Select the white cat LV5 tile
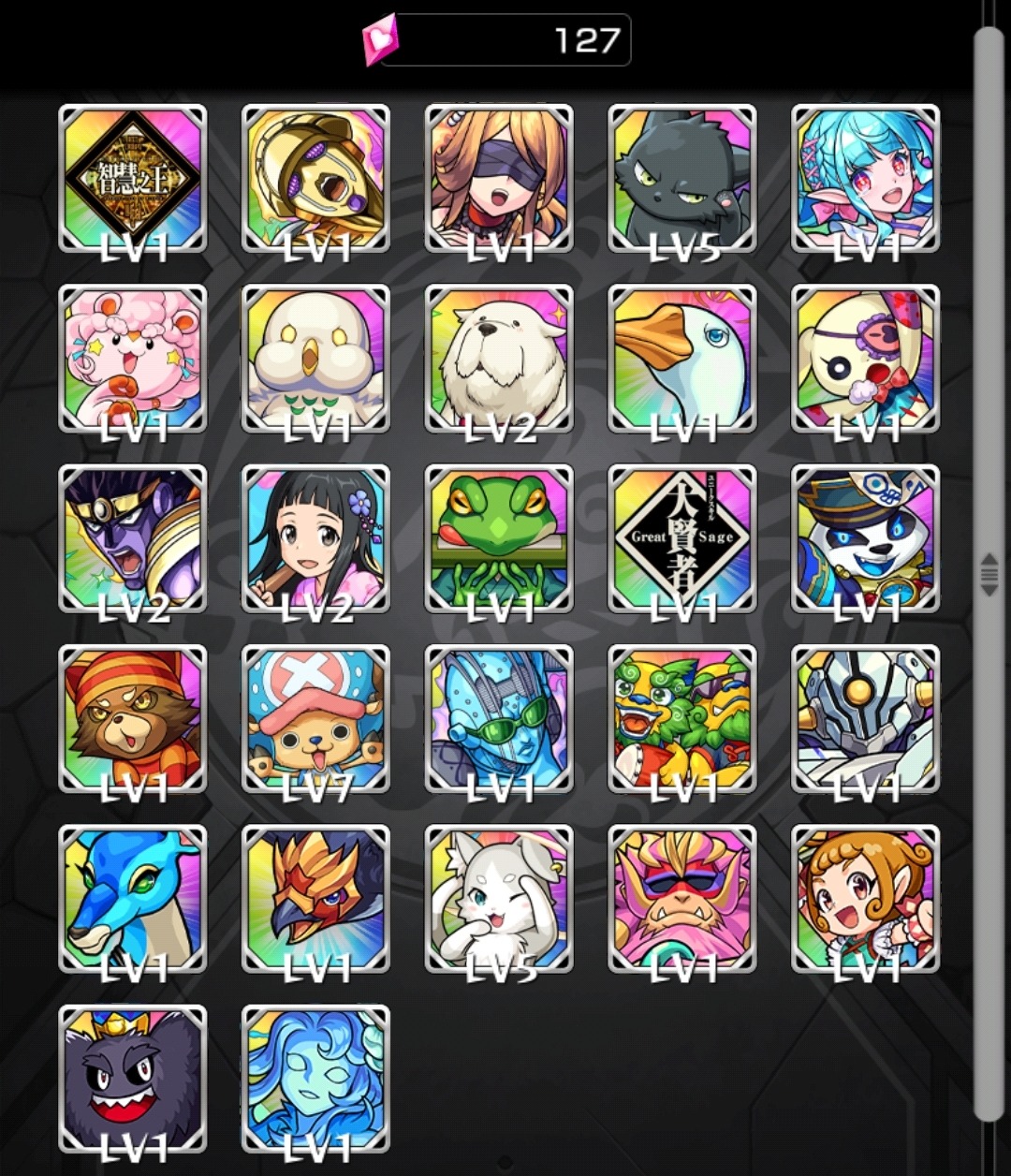This screenshot has height=1176, width=1011. pyautogui.click(x=499, y=899)
